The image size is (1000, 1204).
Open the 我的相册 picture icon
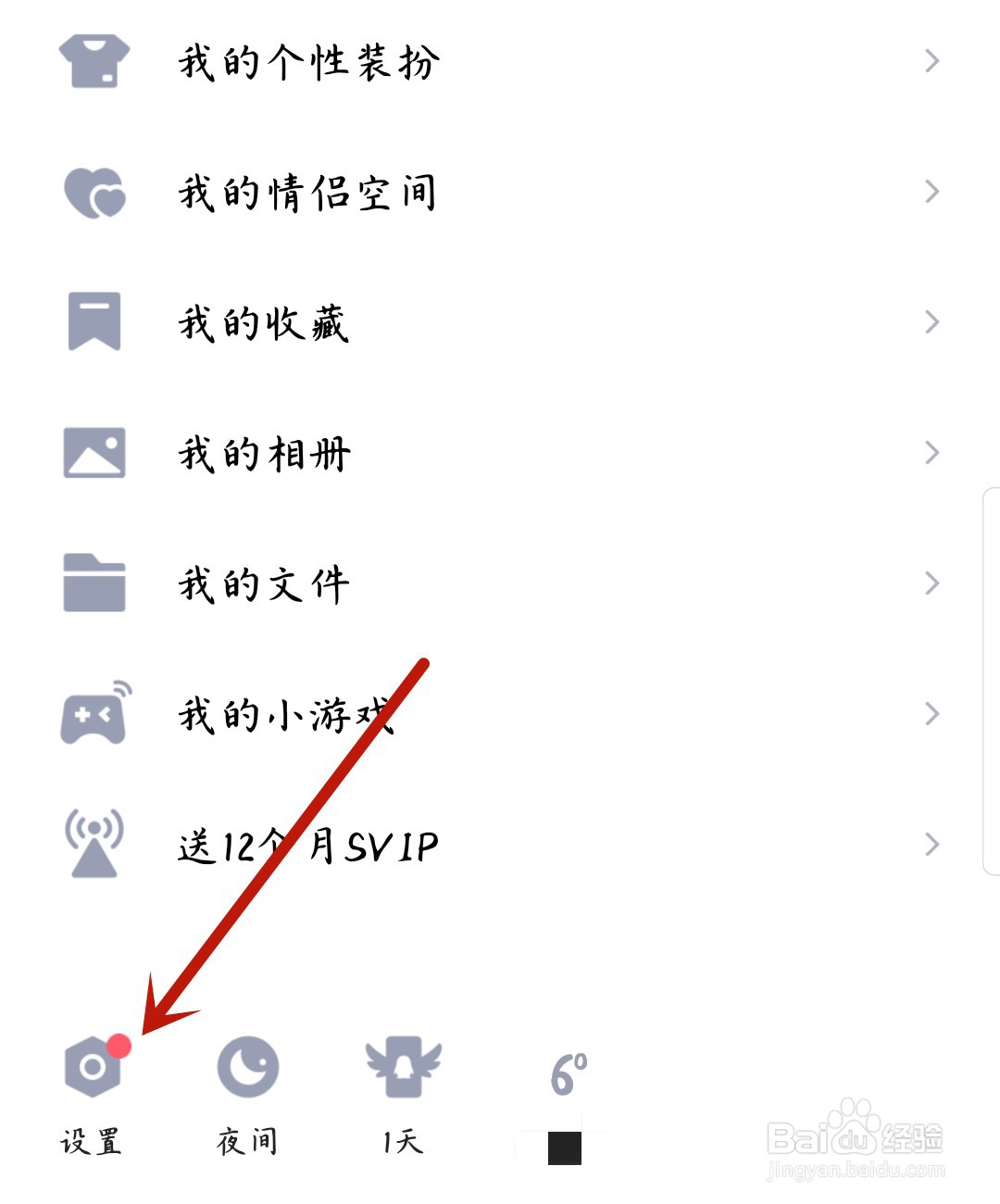95,453
